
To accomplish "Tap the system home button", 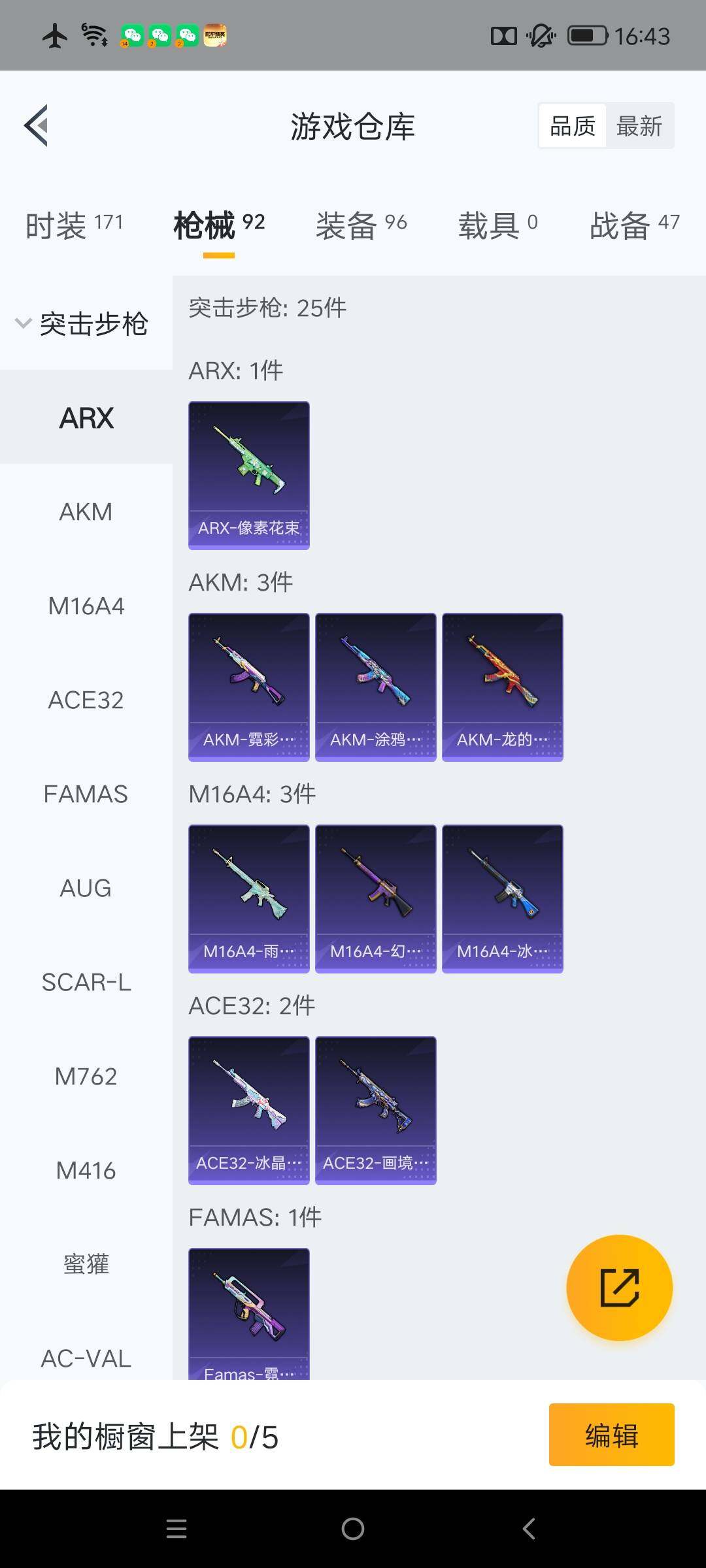I will [x=353, y=1529].
